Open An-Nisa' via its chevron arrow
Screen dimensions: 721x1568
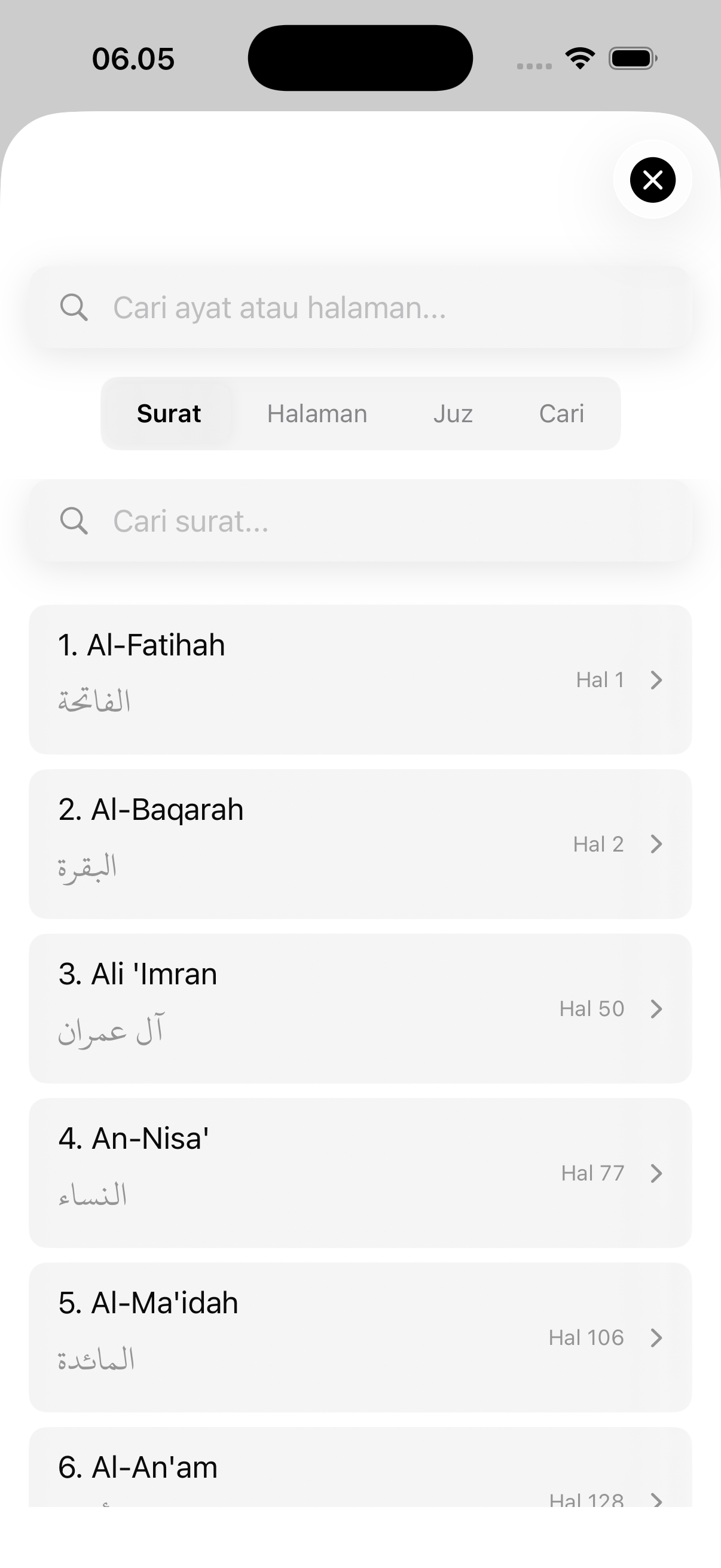coord(657,1173)
